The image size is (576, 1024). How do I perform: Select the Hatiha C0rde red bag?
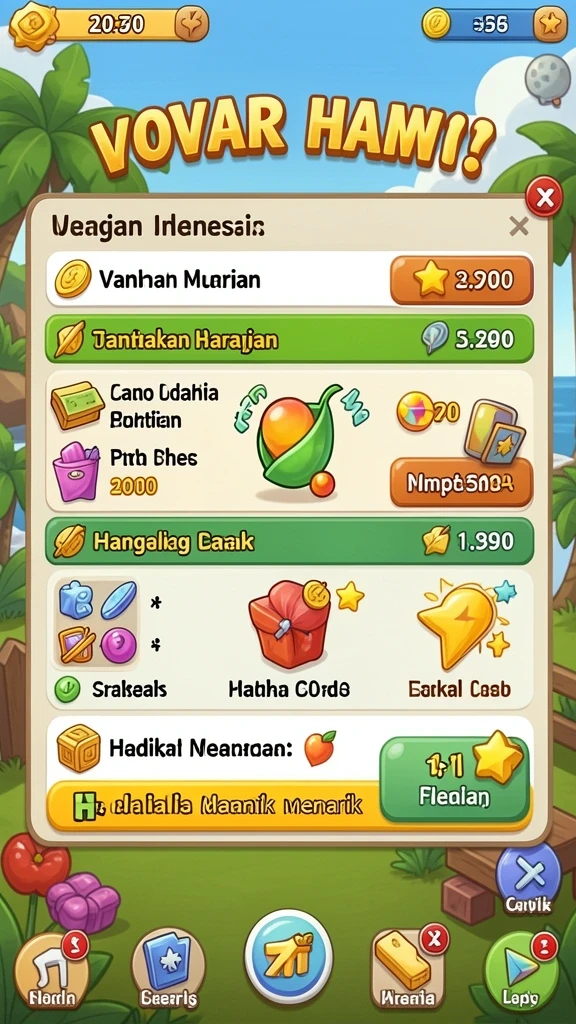pos(289,637)
